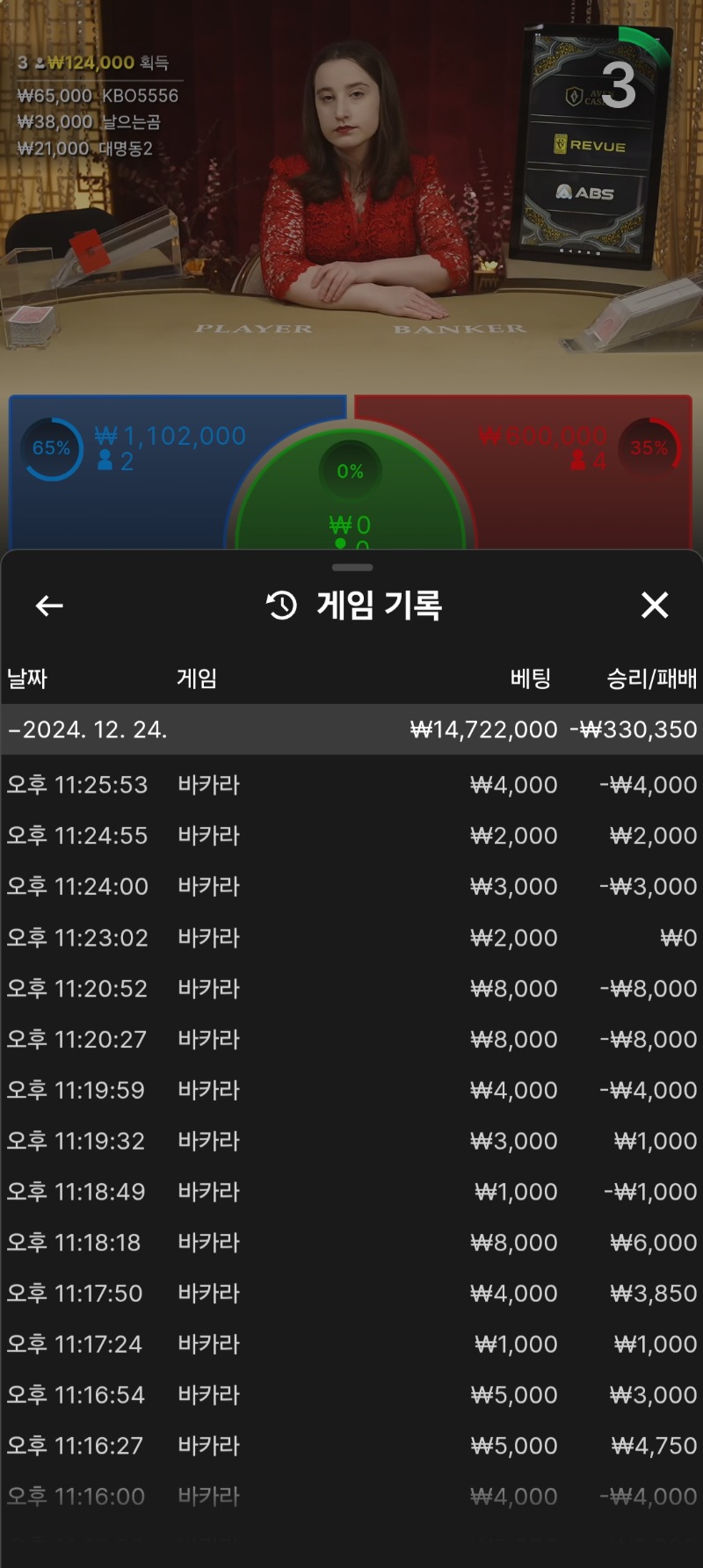This screenshot has width=703, height=1568.
Task: Select the 오후 11:16:54 game entry
Action: [351, 1396]
